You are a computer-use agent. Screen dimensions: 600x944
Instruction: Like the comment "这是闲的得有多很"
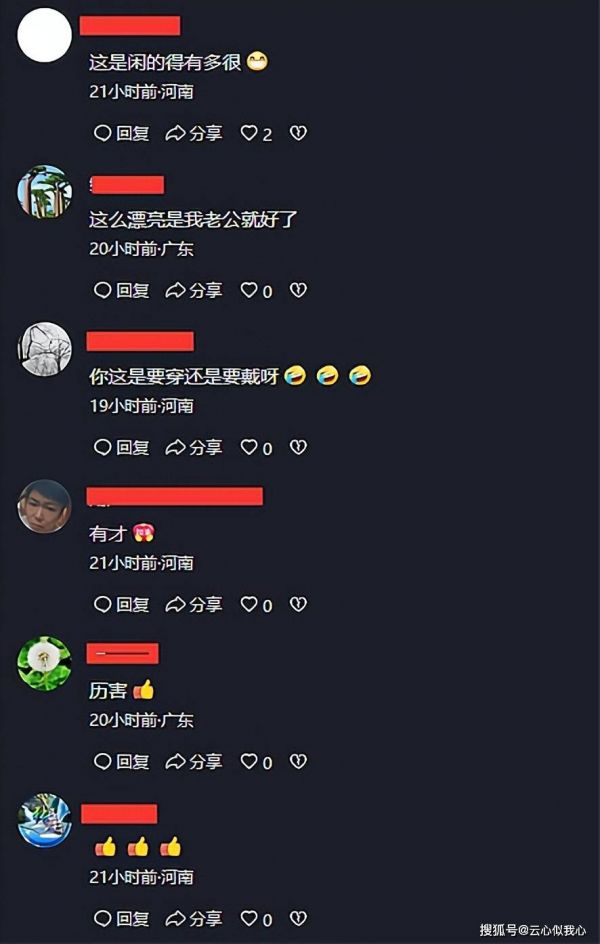pos(250,133)
